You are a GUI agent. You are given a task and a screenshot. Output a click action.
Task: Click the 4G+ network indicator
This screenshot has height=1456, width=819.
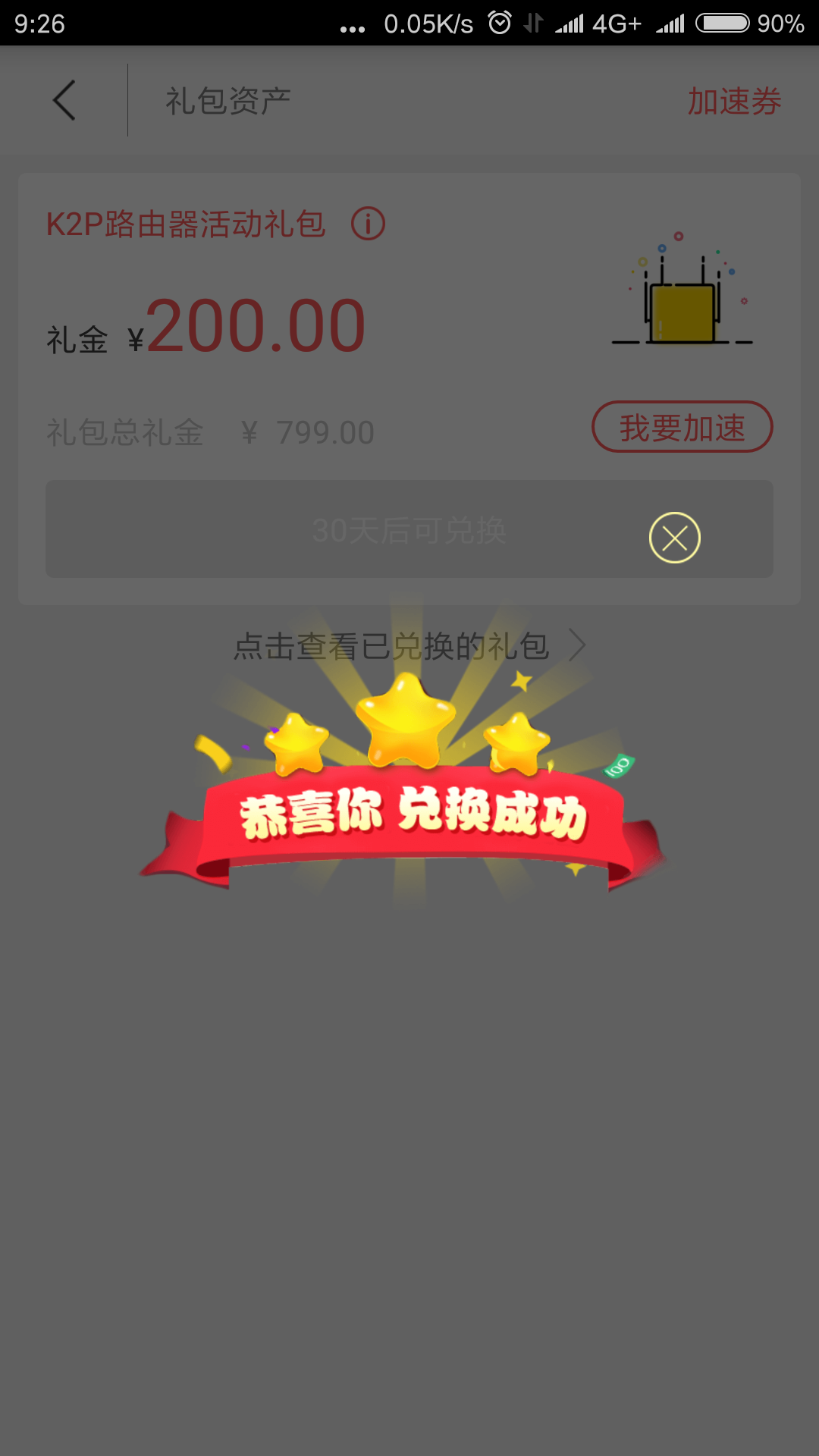[616, 23]
